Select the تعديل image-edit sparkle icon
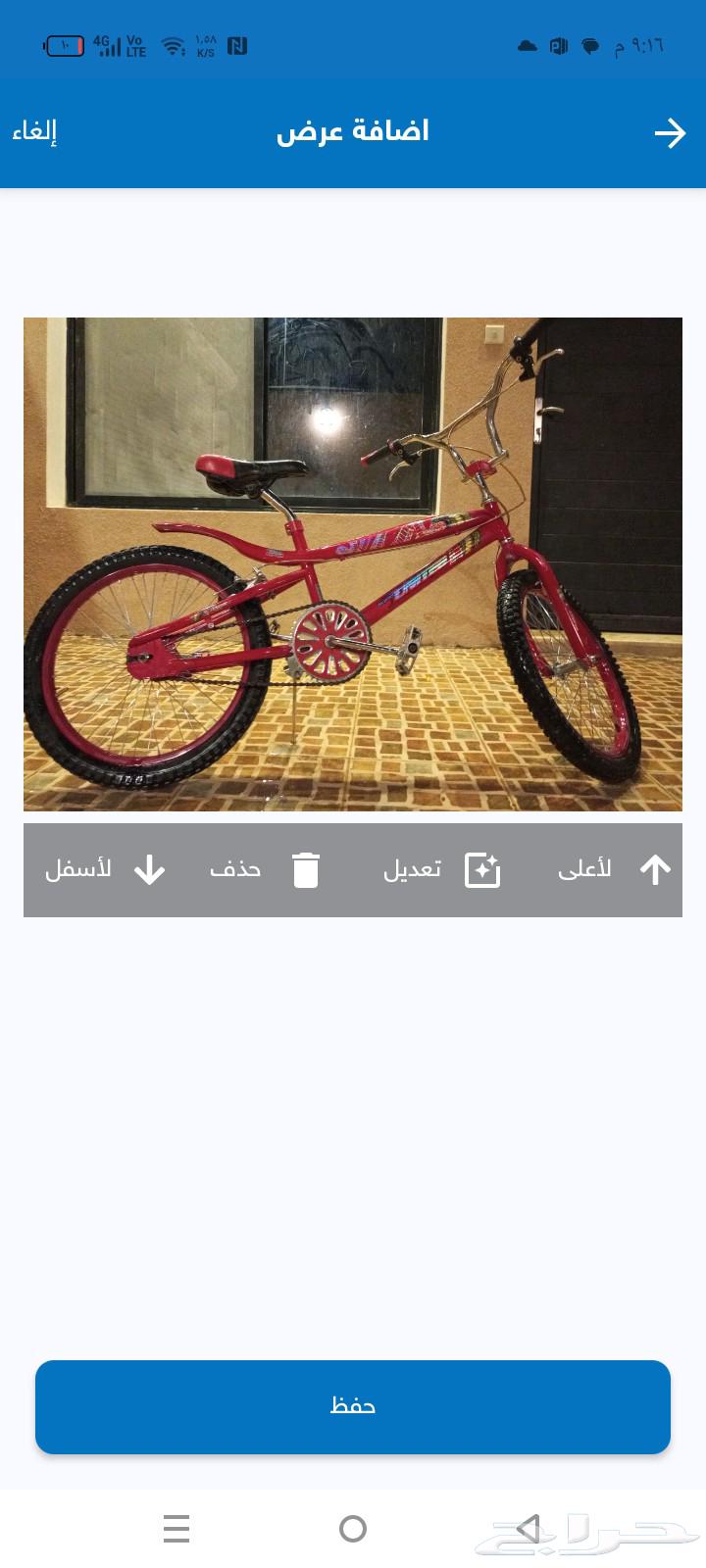 point(482,868)
